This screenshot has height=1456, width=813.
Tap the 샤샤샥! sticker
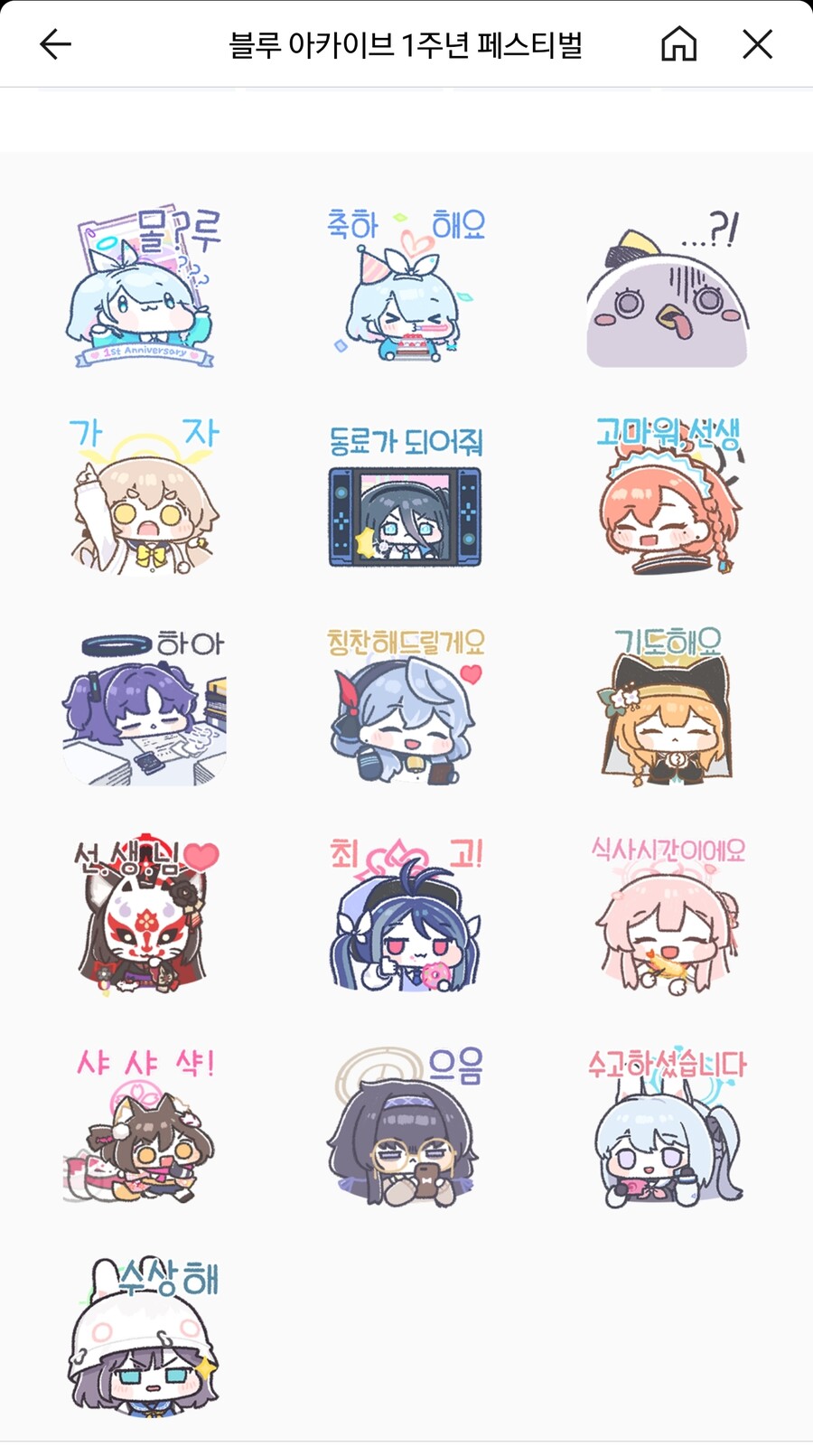(145, 1128)
